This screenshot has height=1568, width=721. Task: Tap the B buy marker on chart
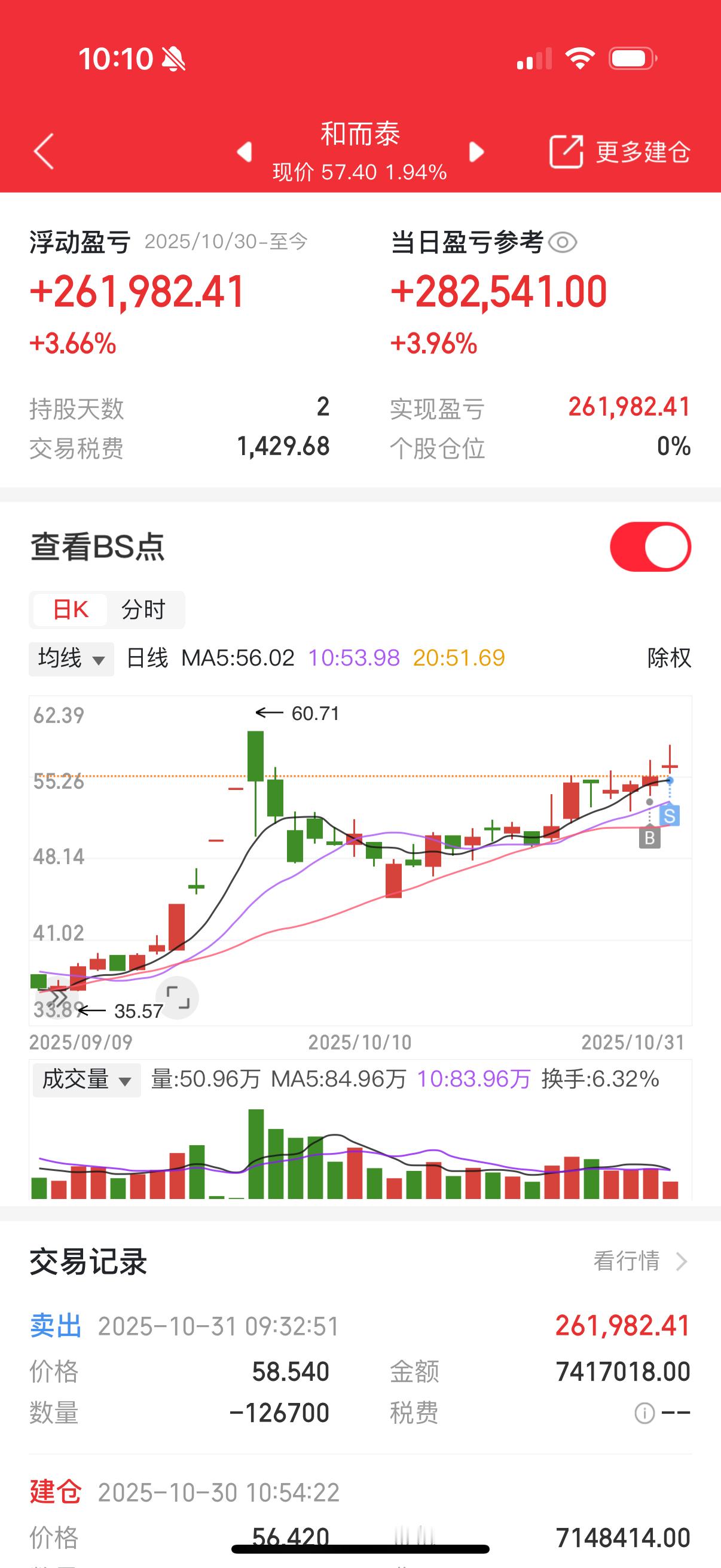pos(649,838)
